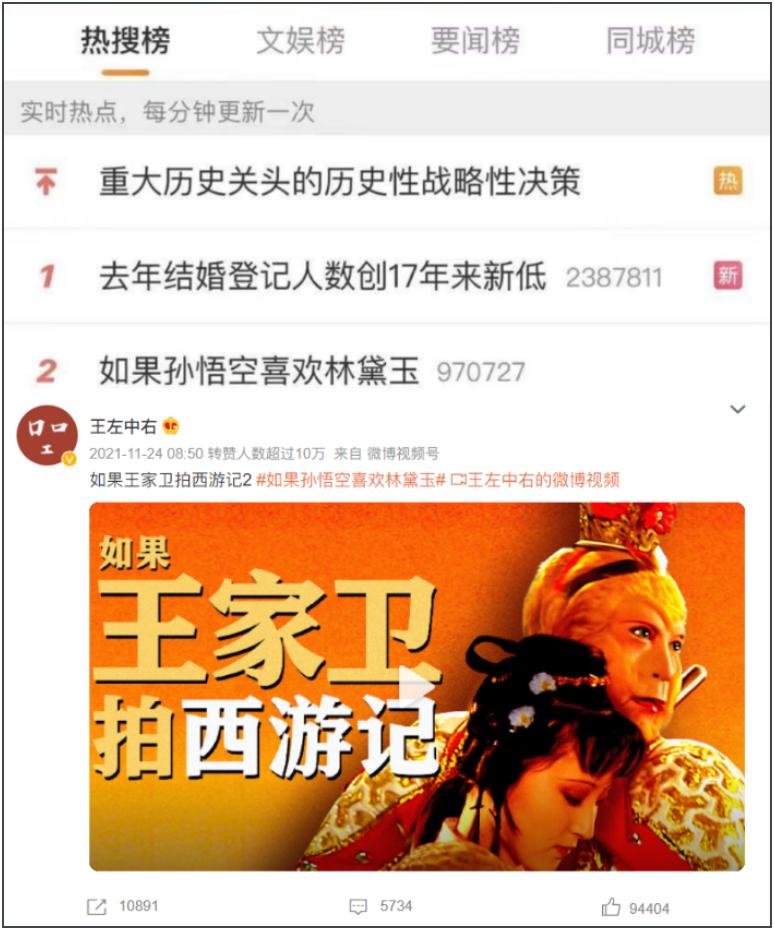Play the 王家卫拍西游记 video
Viewport: 774px width, 930px height.
(417, 686)
